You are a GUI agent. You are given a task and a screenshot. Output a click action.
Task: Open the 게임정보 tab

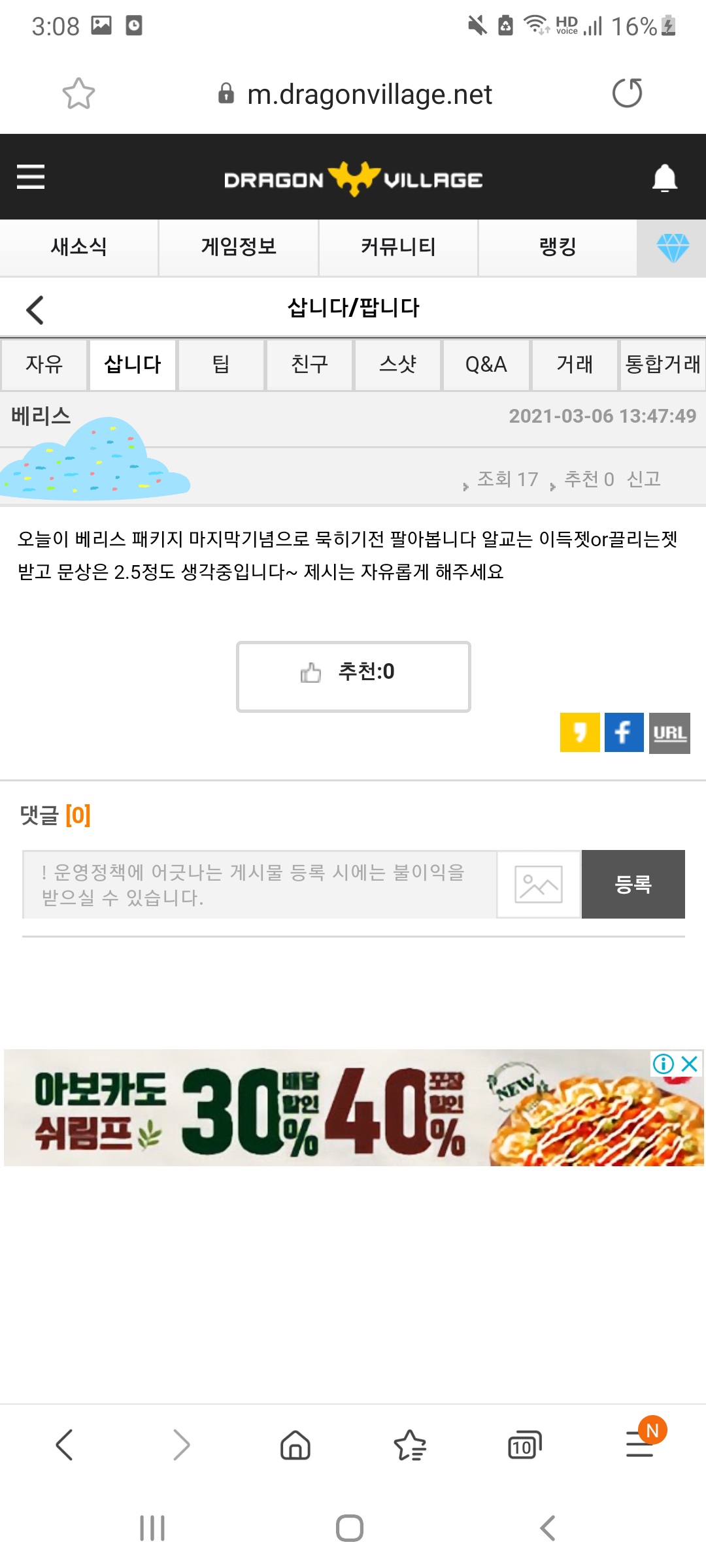pos(239,247)
